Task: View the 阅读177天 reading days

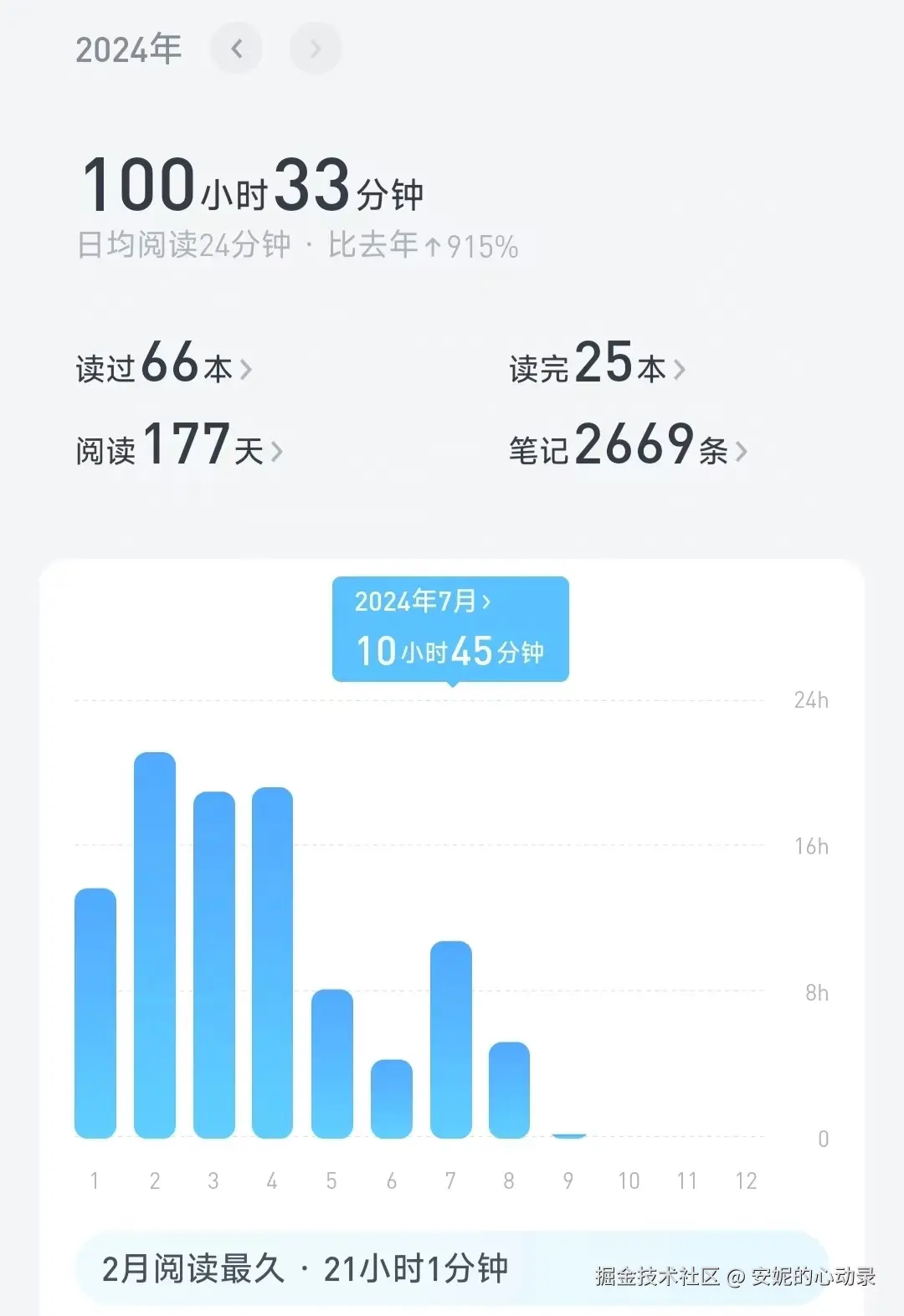Action: point(179,446)
